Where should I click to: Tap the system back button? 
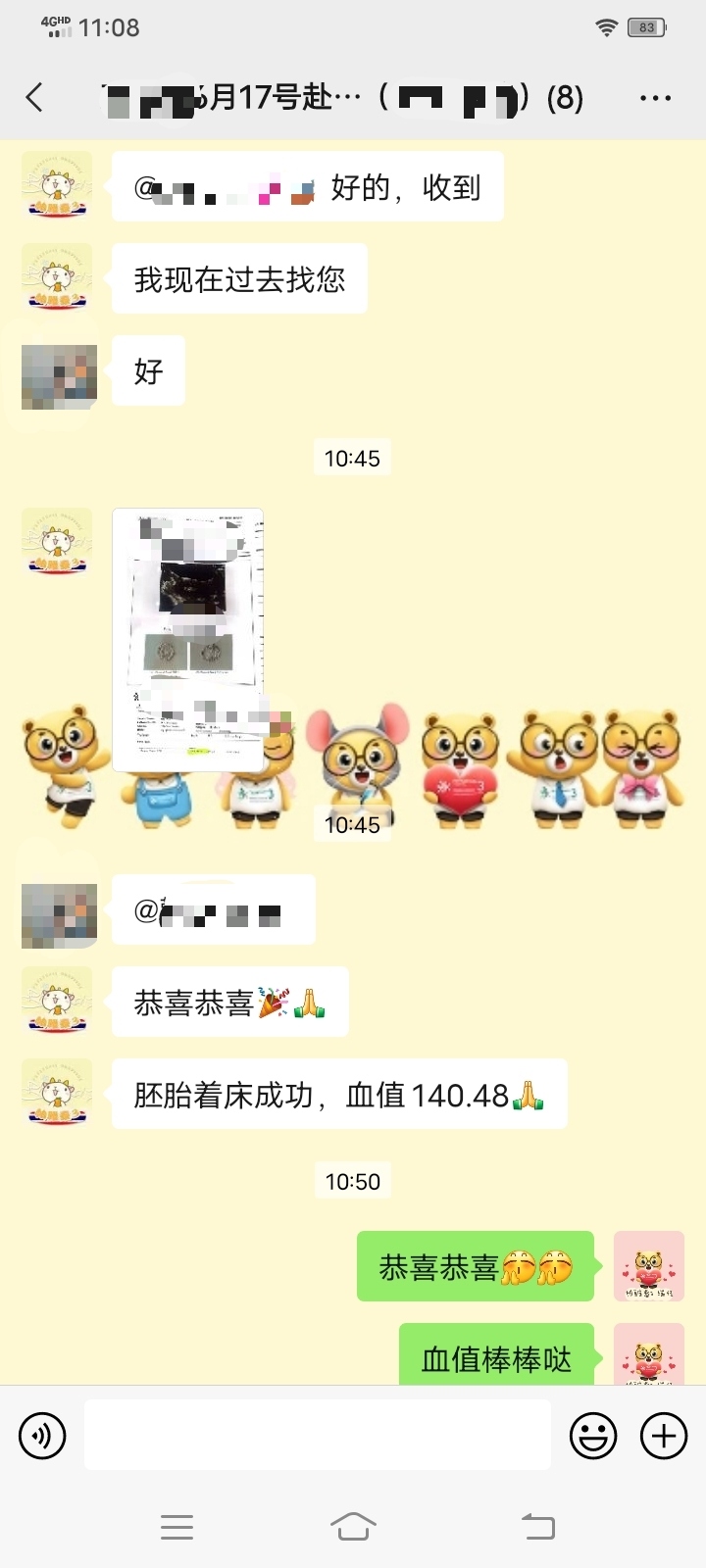(537, 1526)
